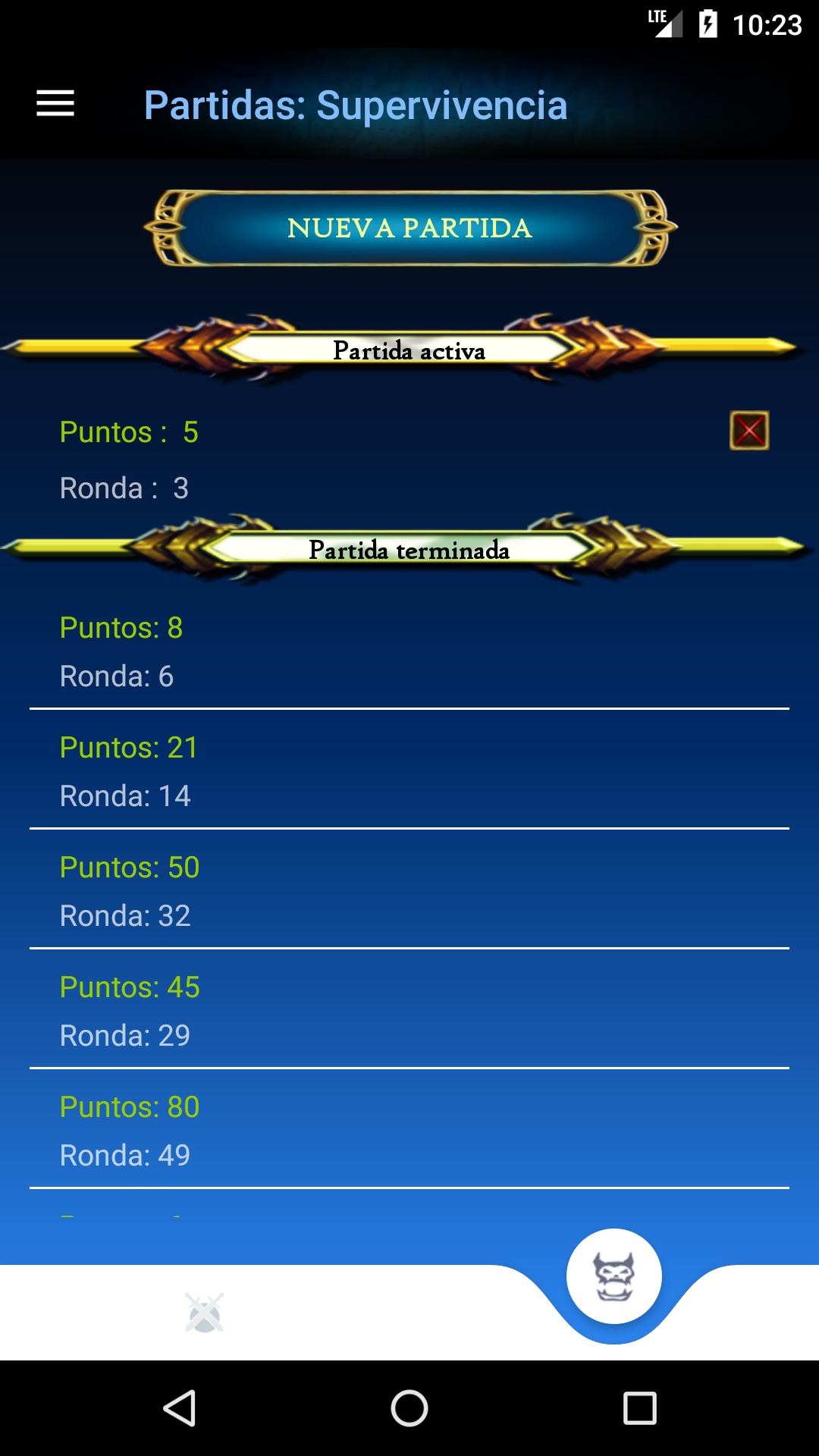Switch to the crossed swords tab
Image resolution: width=819 pixels, height=1456 pixels.
(205, 1313)
